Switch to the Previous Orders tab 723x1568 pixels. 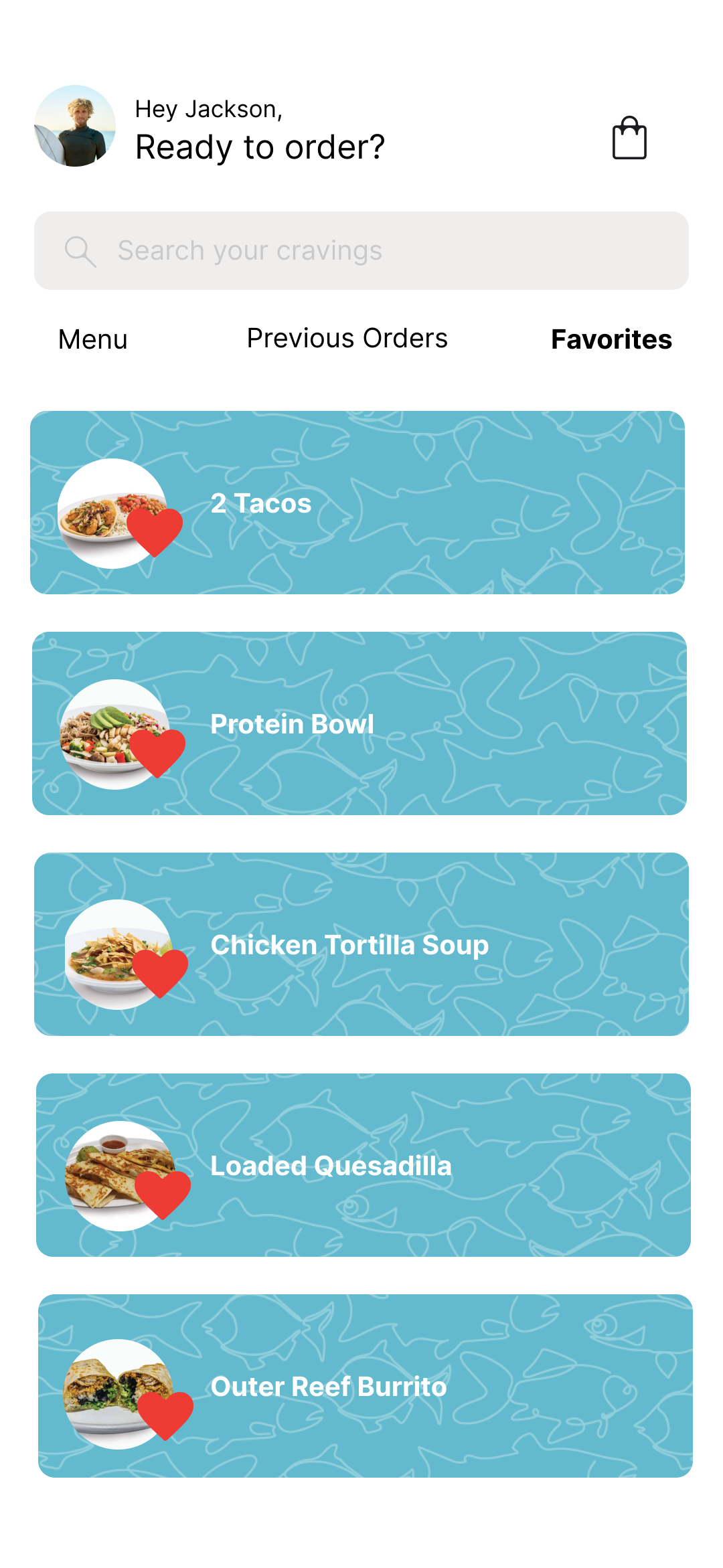[347, 339]
